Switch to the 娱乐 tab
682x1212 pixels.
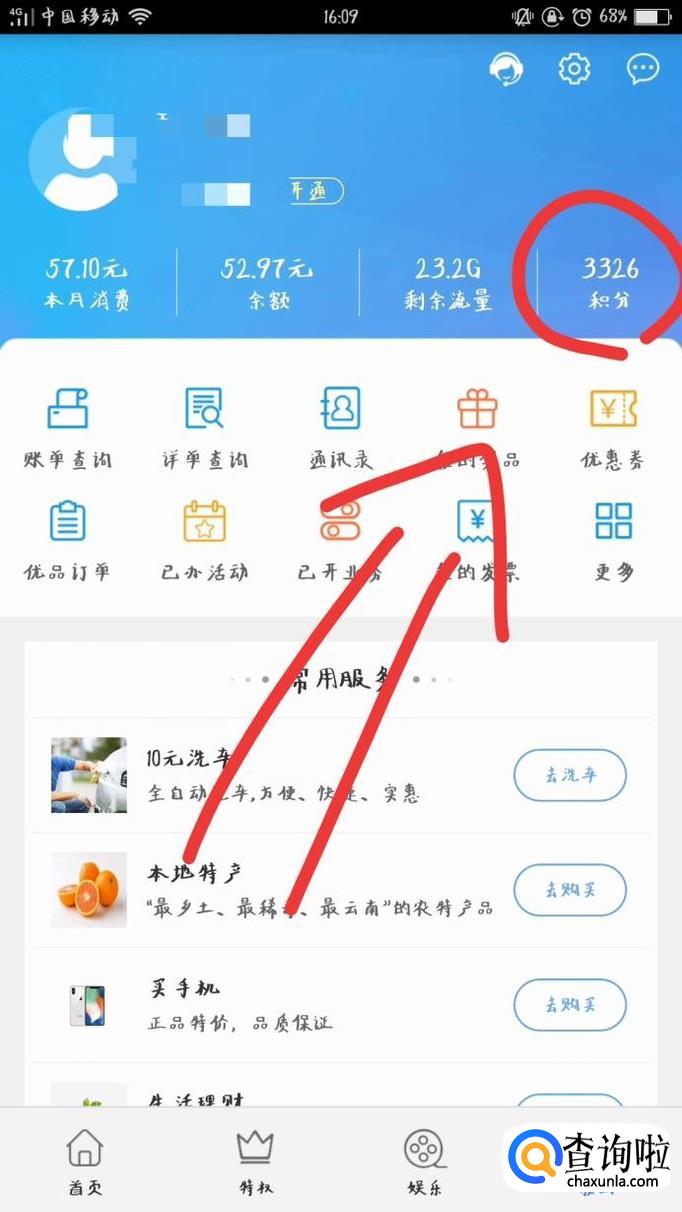tap(424, 1162)
